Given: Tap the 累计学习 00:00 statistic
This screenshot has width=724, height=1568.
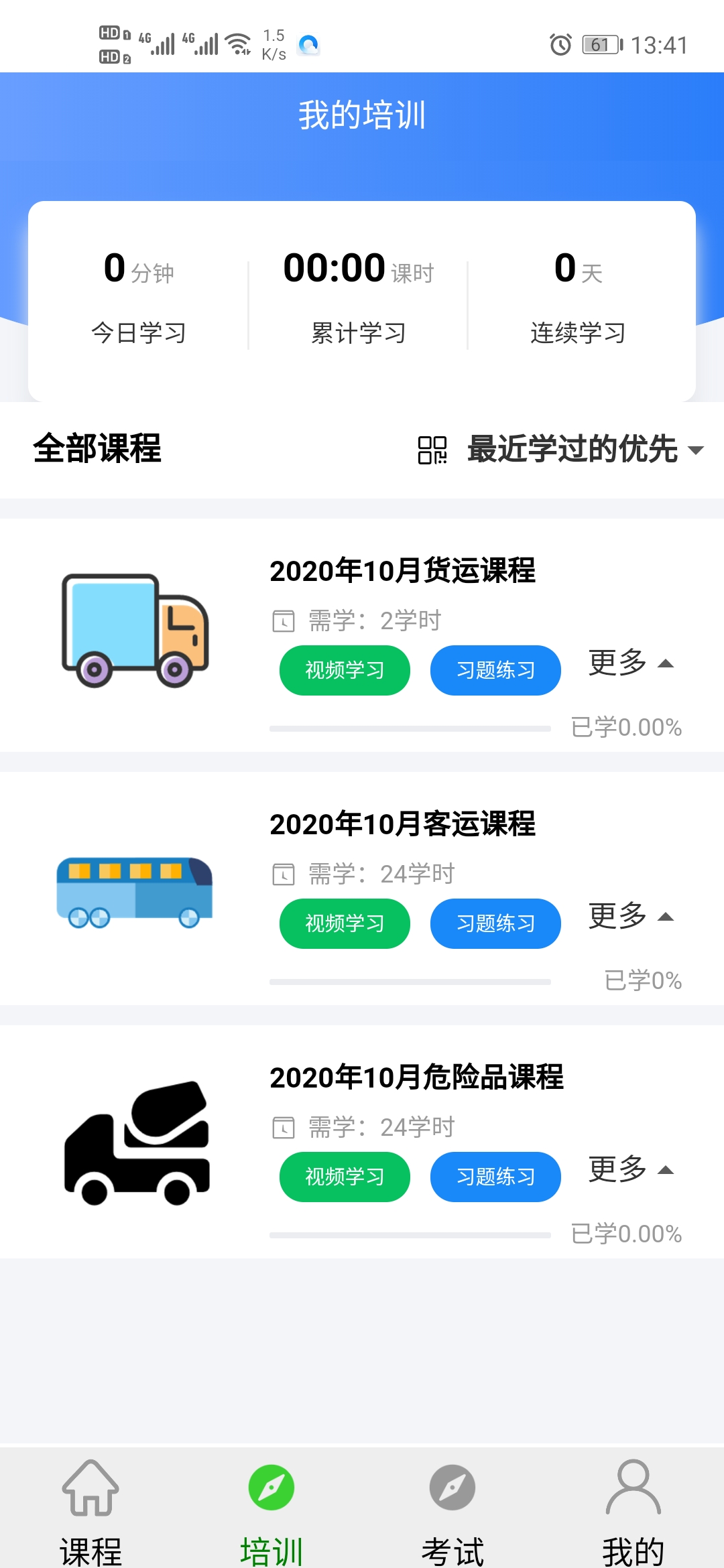Looking at the screenshot, I should (x=359, y=295).
